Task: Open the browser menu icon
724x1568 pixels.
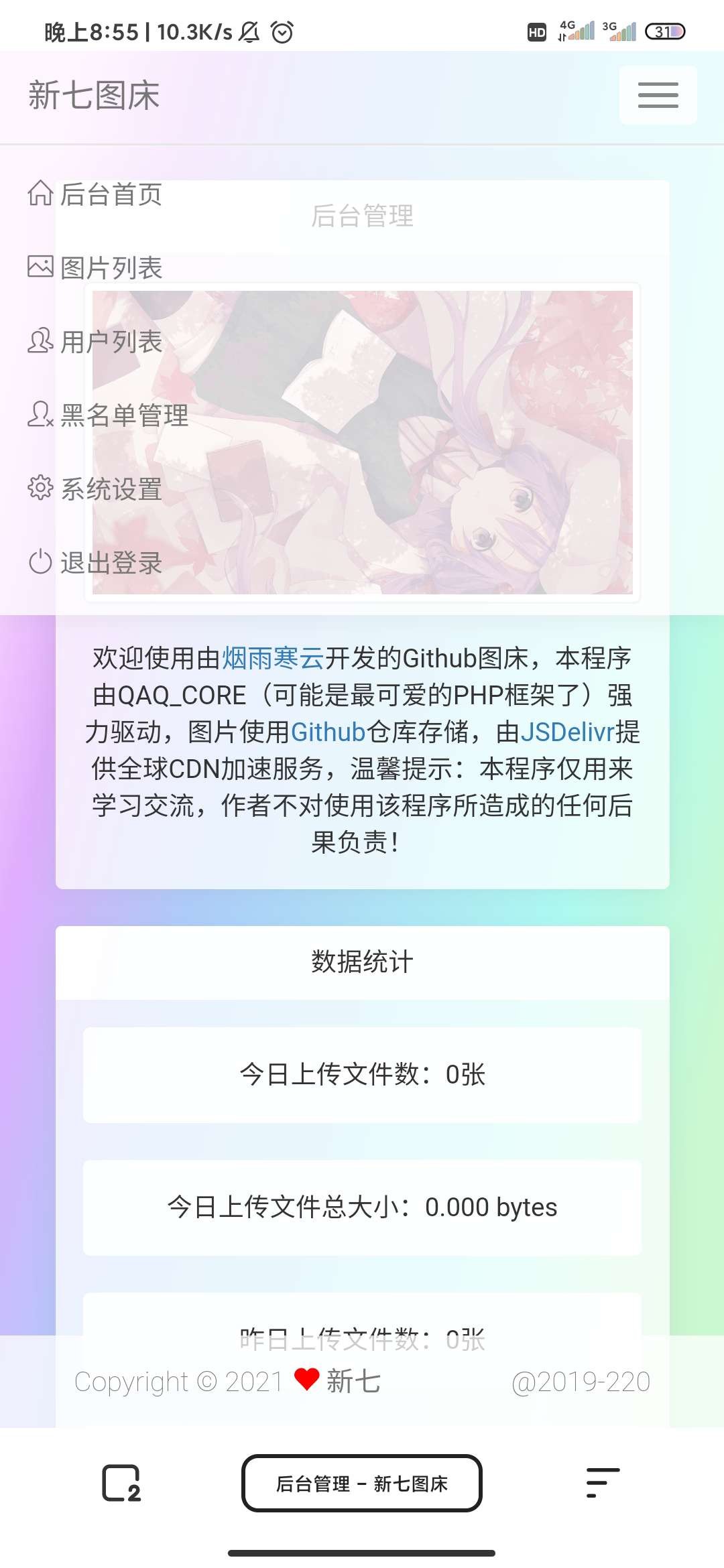Action: [603, 1483]
